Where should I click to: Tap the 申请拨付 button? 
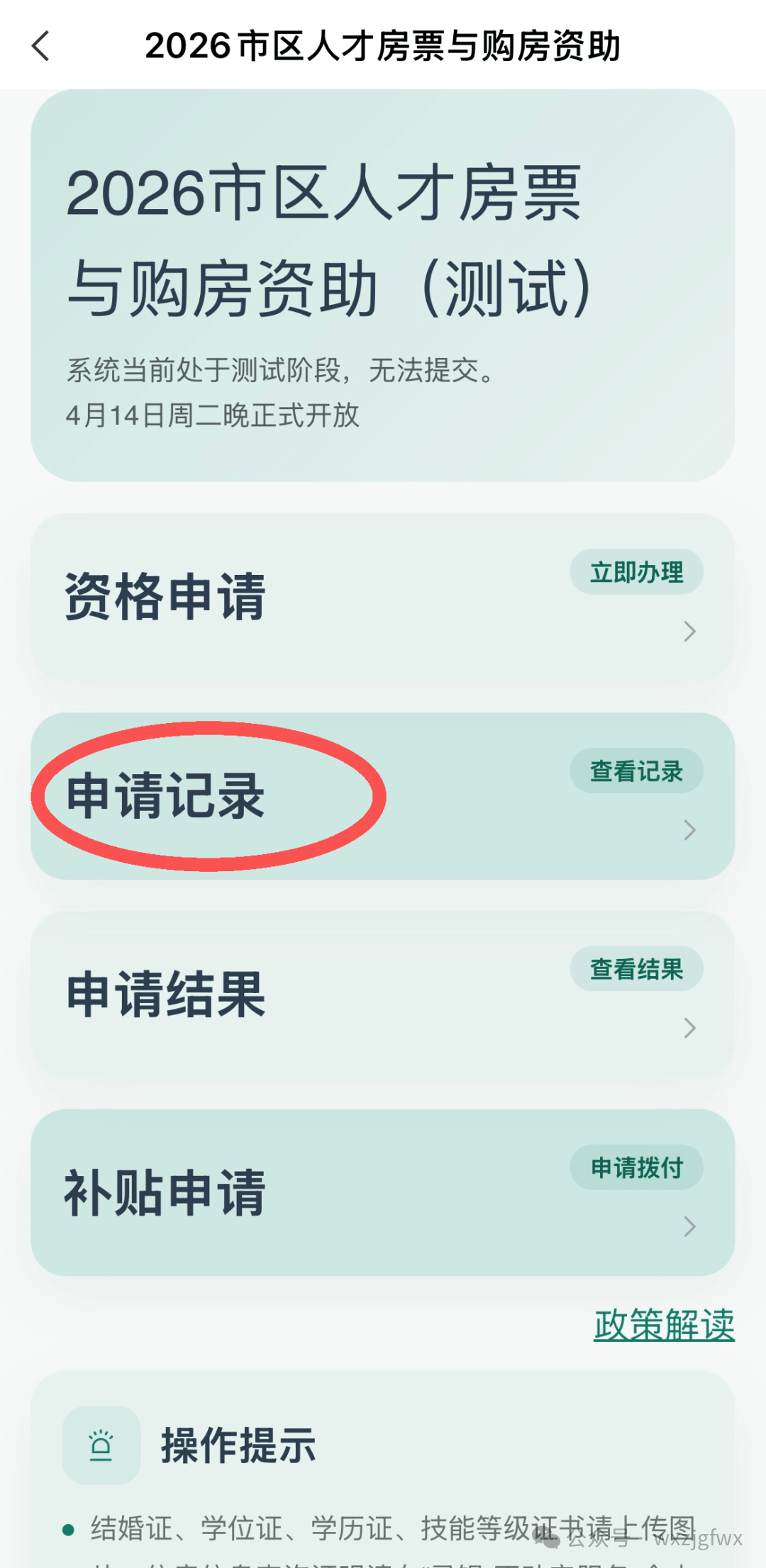636,1167
